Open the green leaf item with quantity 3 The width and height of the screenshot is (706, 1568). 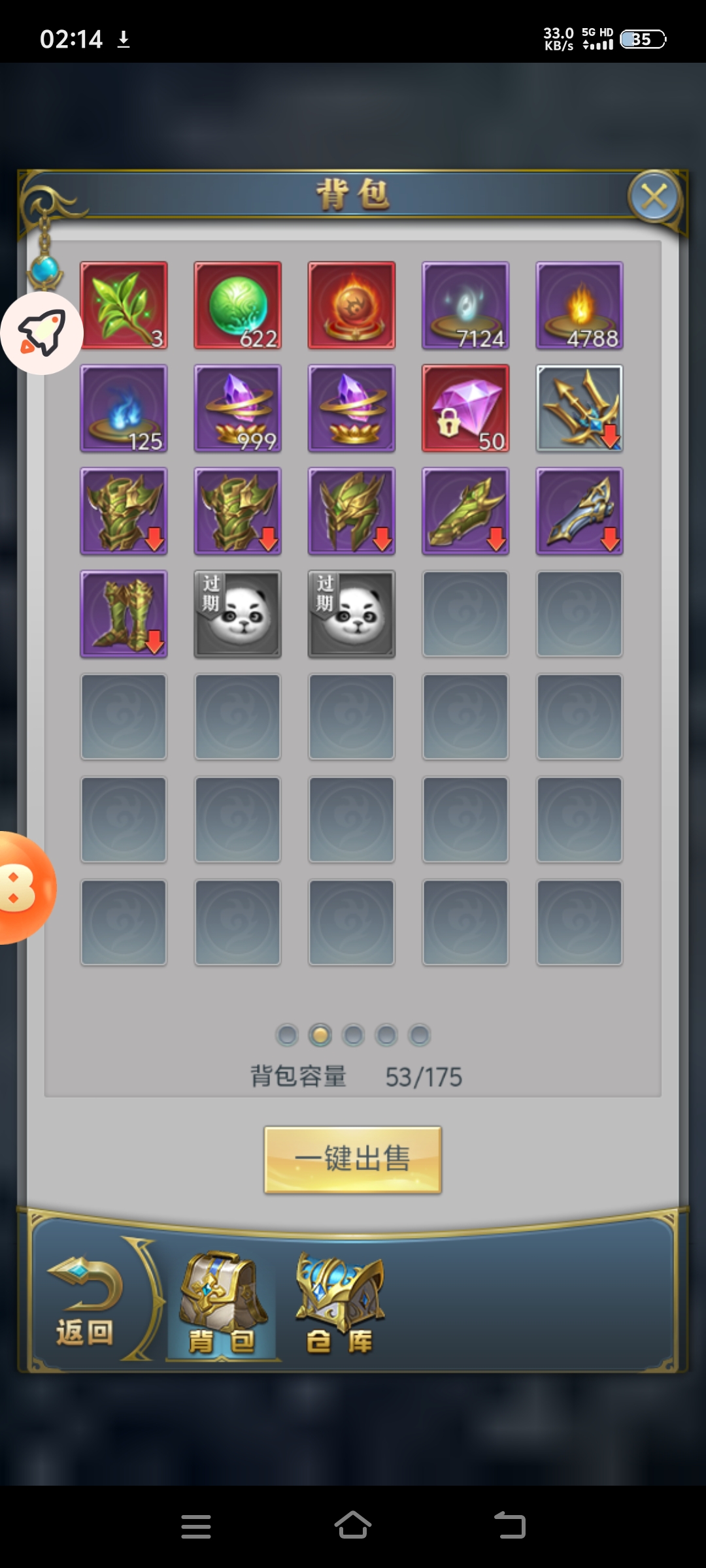124,305
